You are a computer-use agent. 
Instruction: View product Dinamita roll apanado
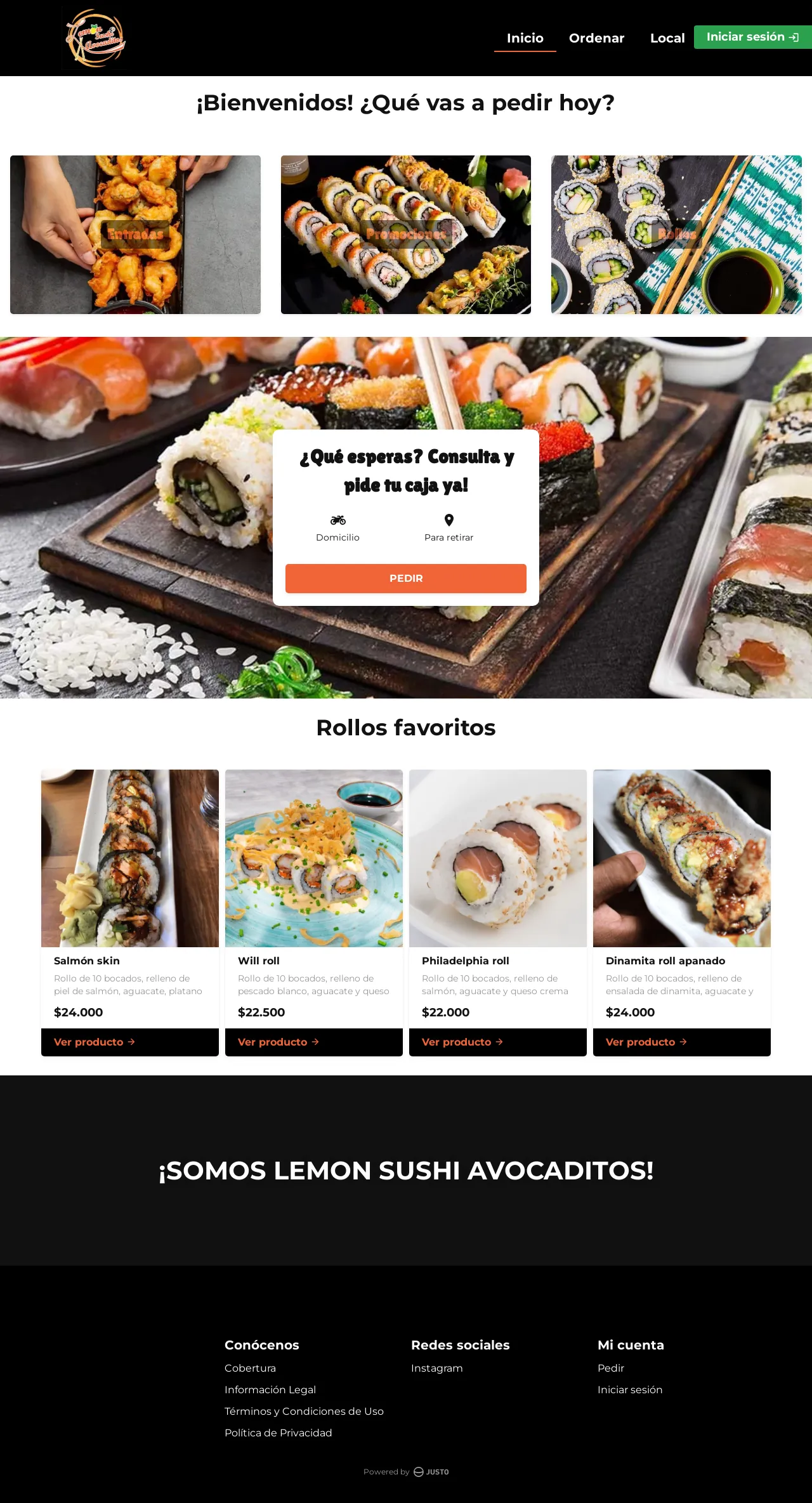pos(646,1042)
